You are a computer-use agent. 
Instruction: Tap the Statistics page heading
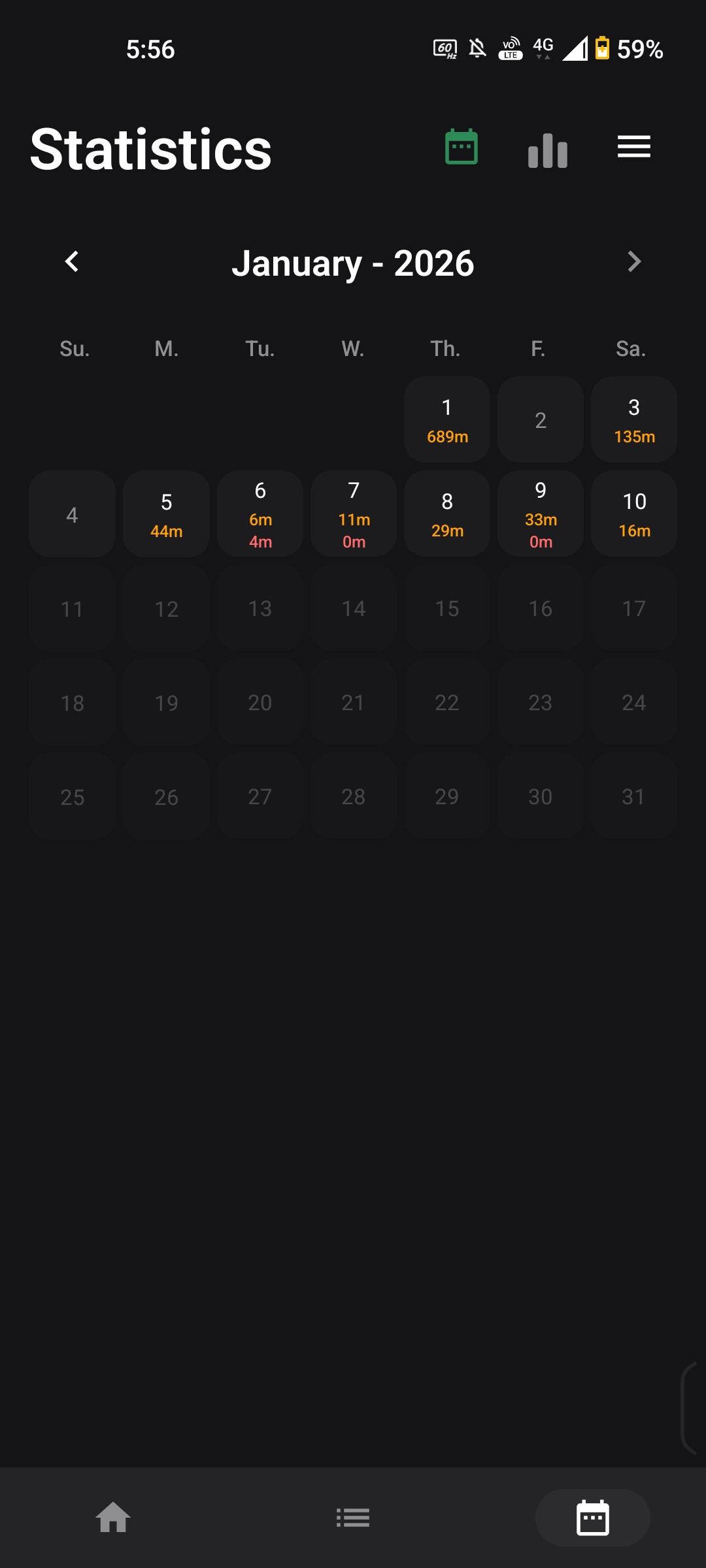point(151,149)
